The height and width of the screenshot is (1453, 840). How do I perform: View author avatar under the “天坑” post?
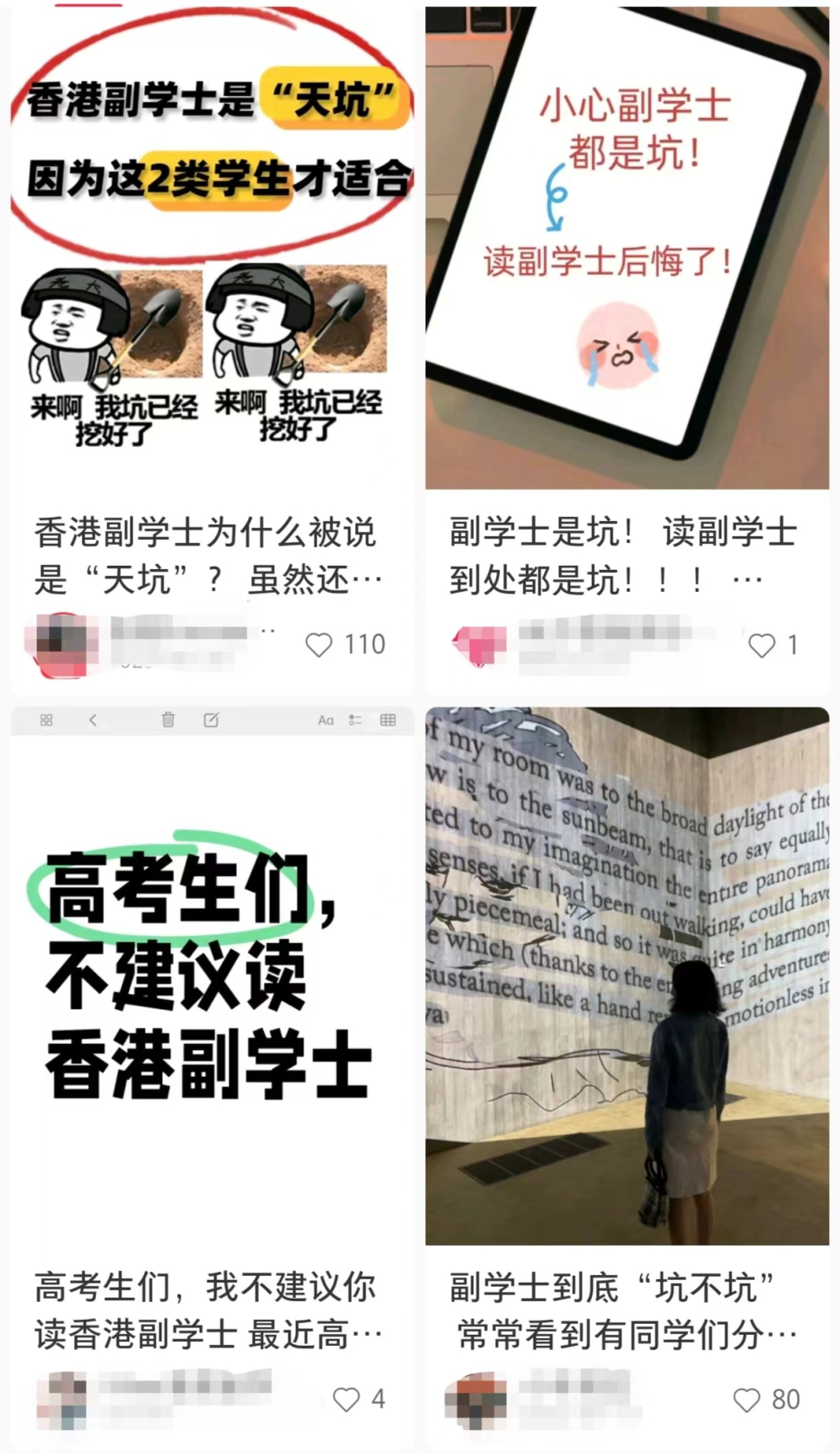pyautogui.click(x=61, y=645)
